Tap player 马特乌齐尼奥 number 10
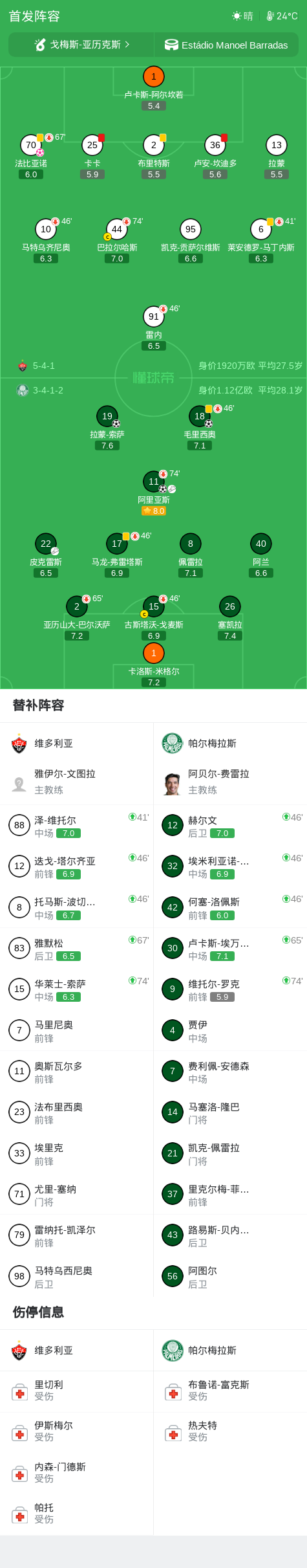 [x=46, y=241]
